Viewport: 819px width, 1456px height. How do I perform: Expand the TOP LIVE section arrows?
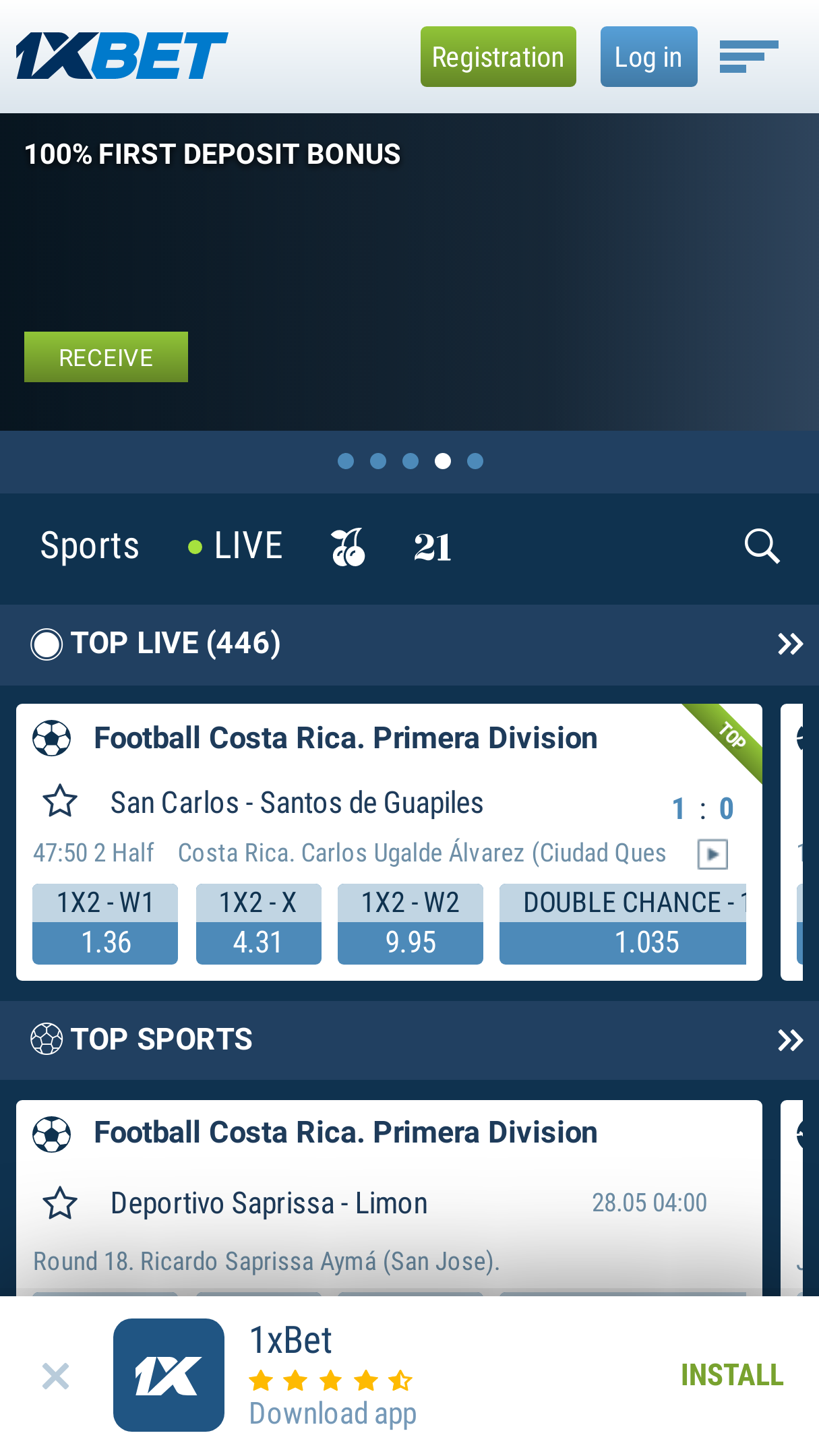[790, 644]
